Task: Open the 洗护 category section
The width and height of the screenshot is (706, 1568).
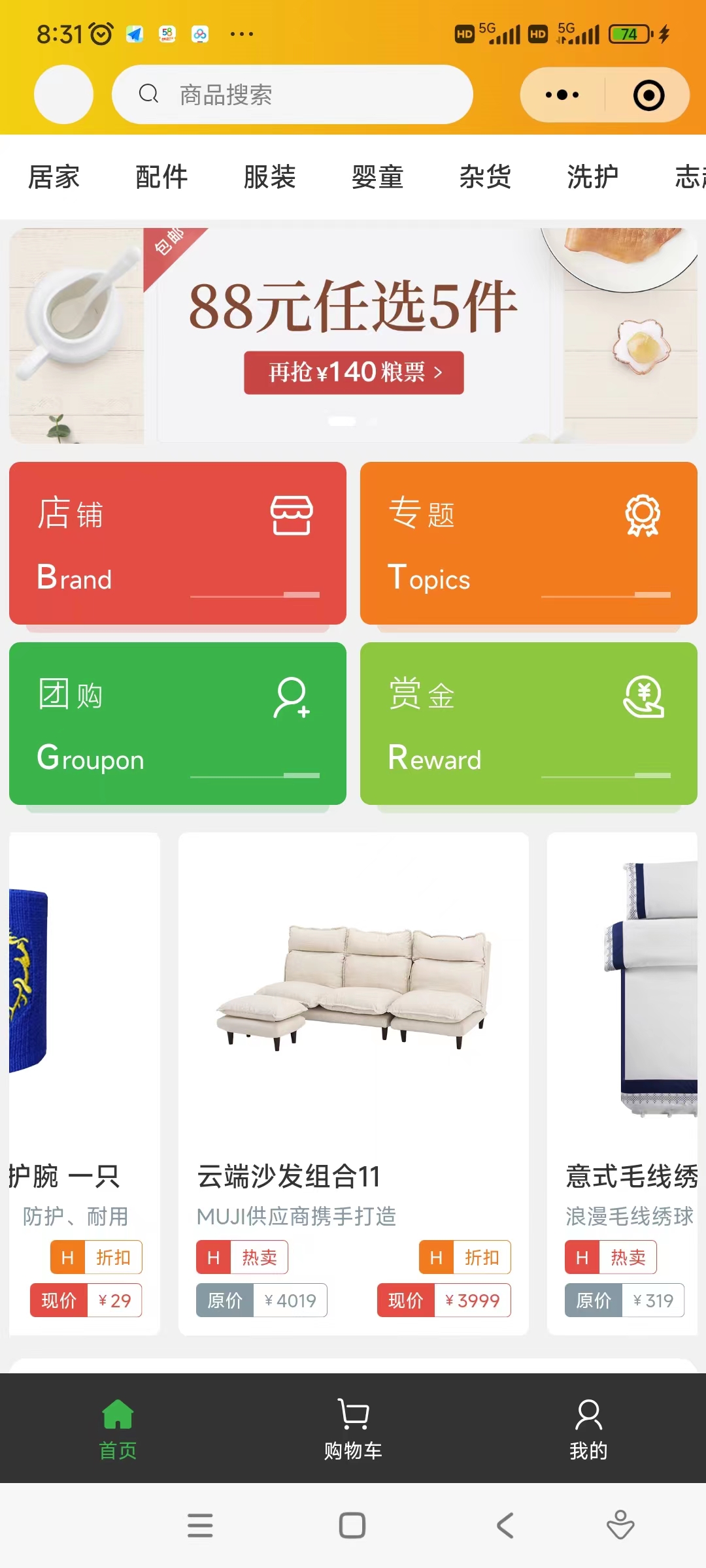Action: click(x=592, y=176)
